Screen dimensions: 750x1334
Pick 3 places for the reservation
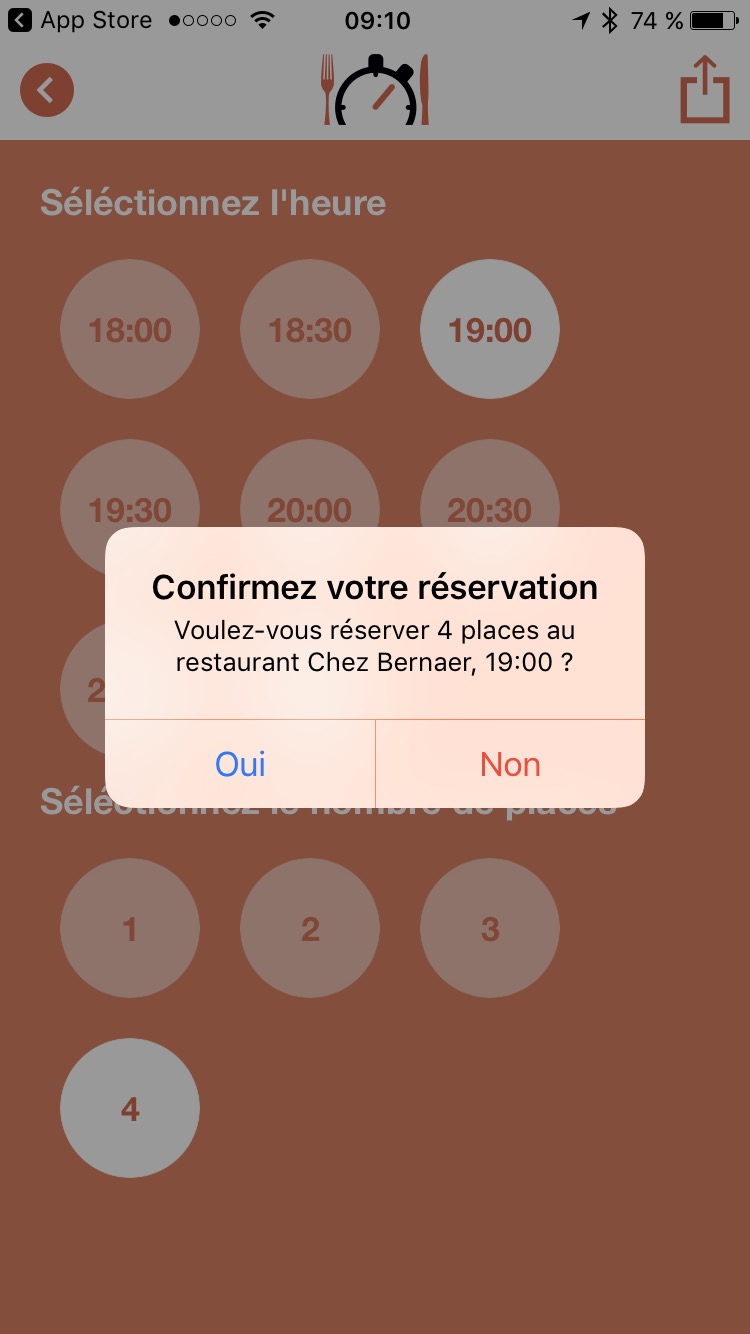coord(490,928)
